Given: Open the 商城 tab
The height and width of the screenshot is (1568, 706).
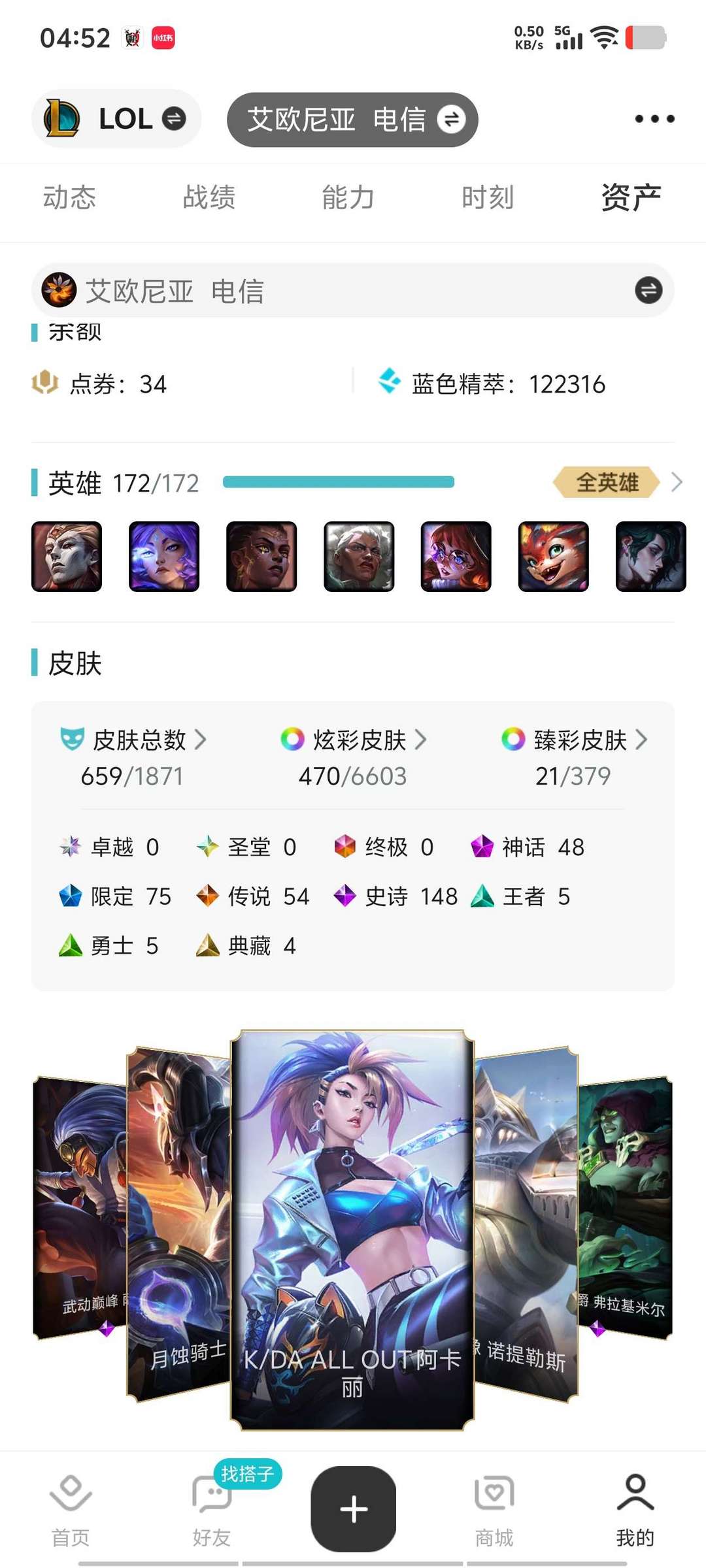Looking at the screenshot, I should coord(494,1511).
